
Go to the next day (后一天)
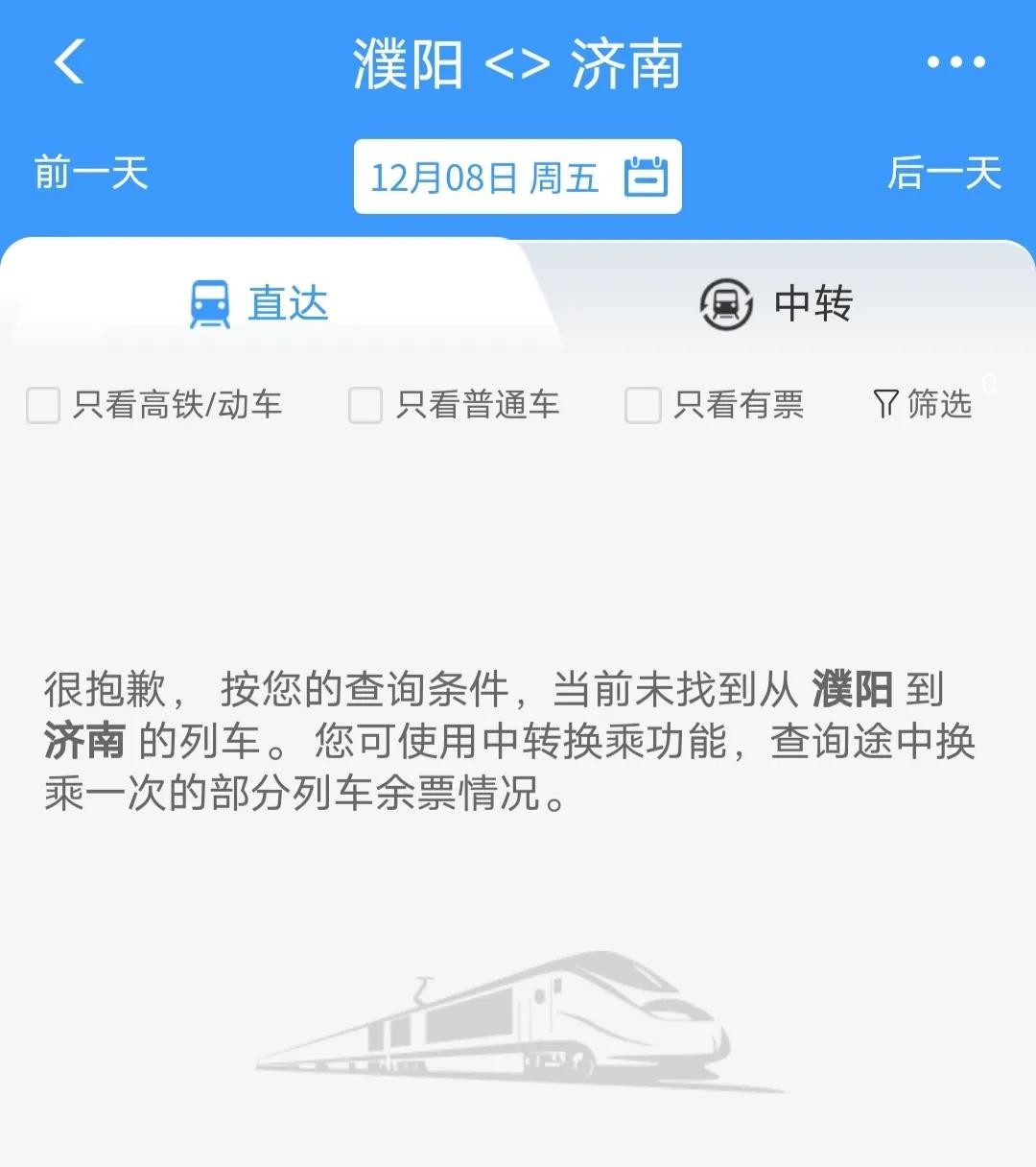click(944, 174)
